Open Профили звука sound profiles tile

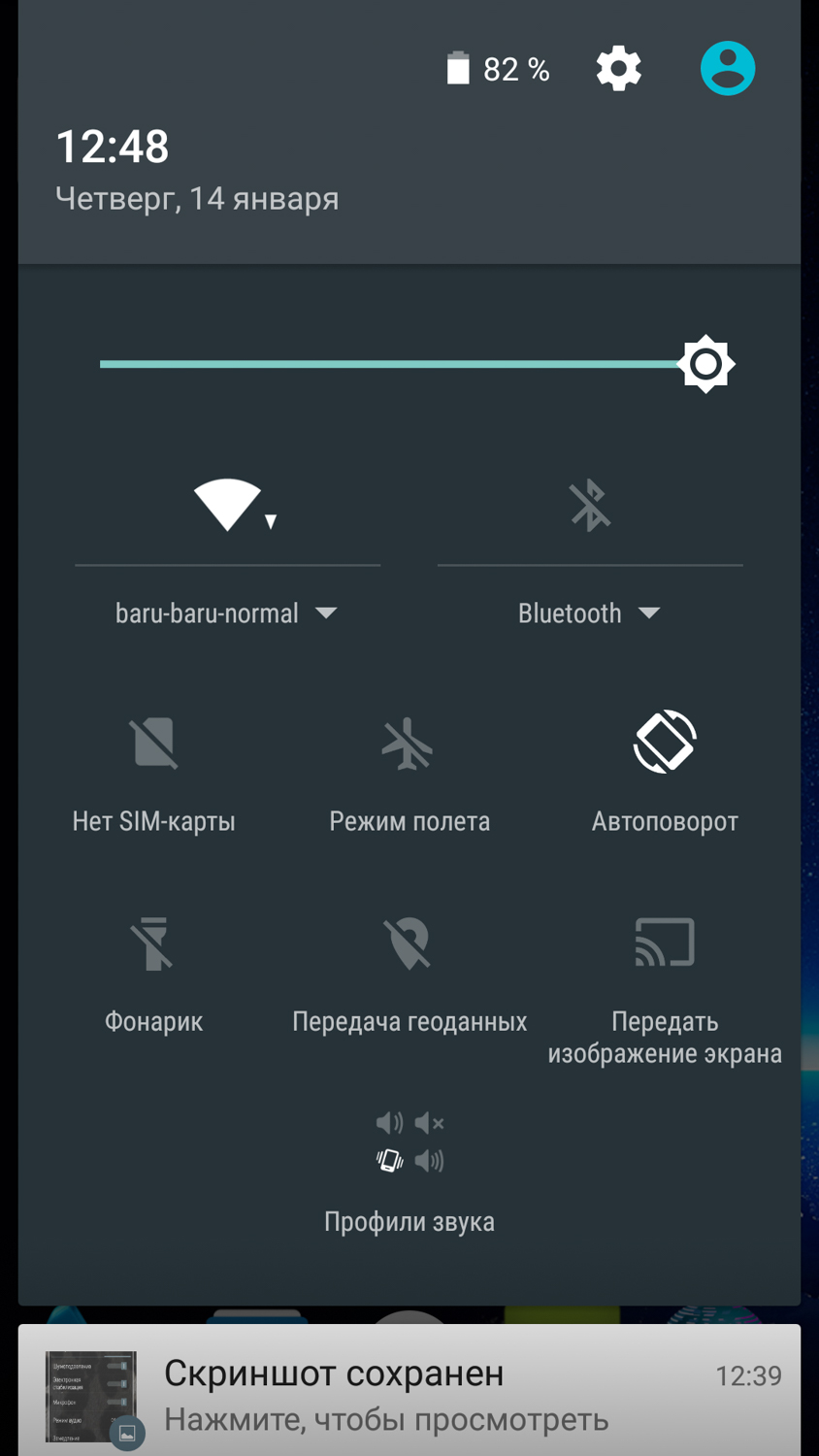[409, 1170]
